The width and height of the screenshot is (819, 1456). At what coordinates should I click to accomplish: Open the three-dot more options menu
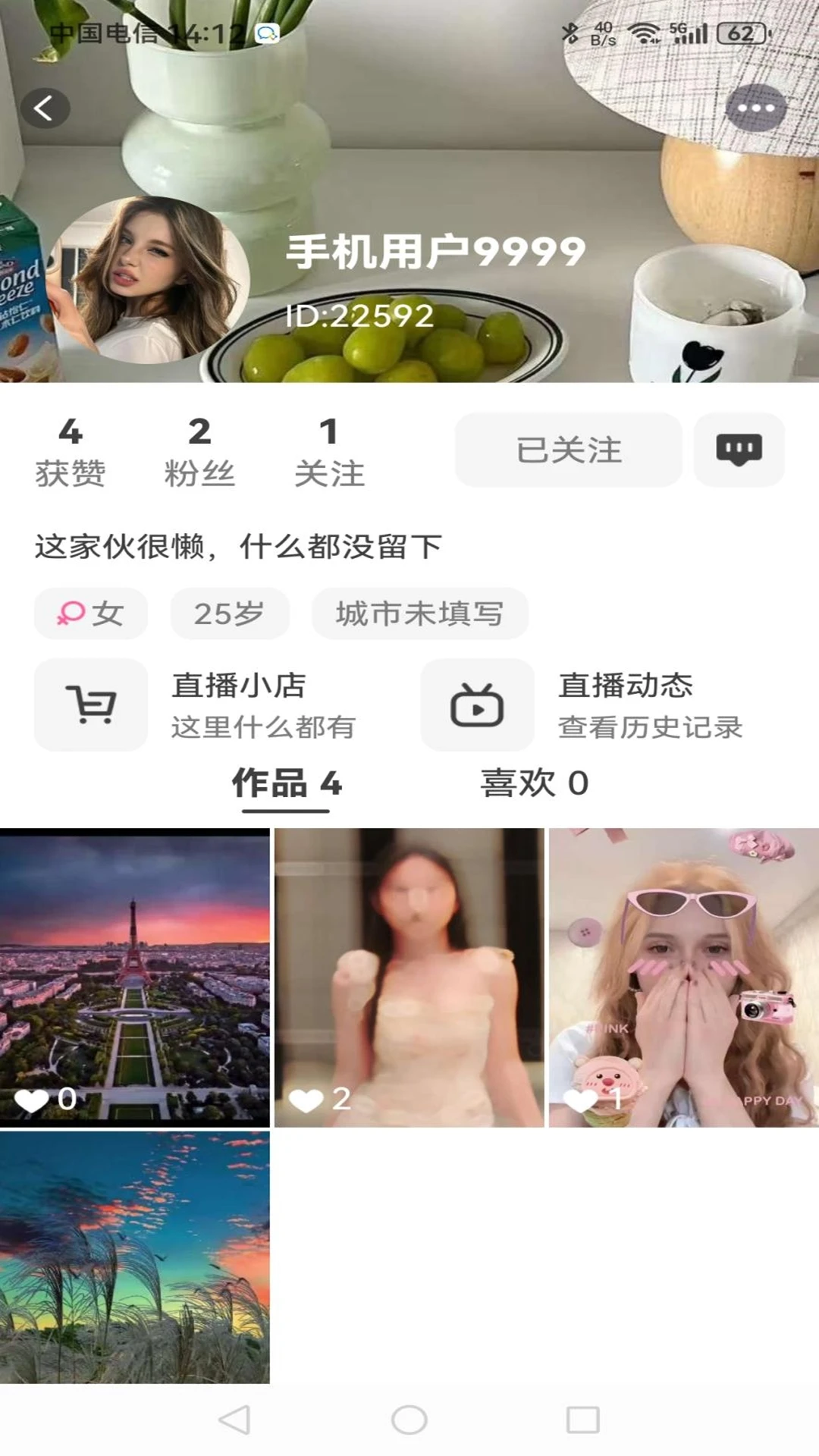point(755,108)
